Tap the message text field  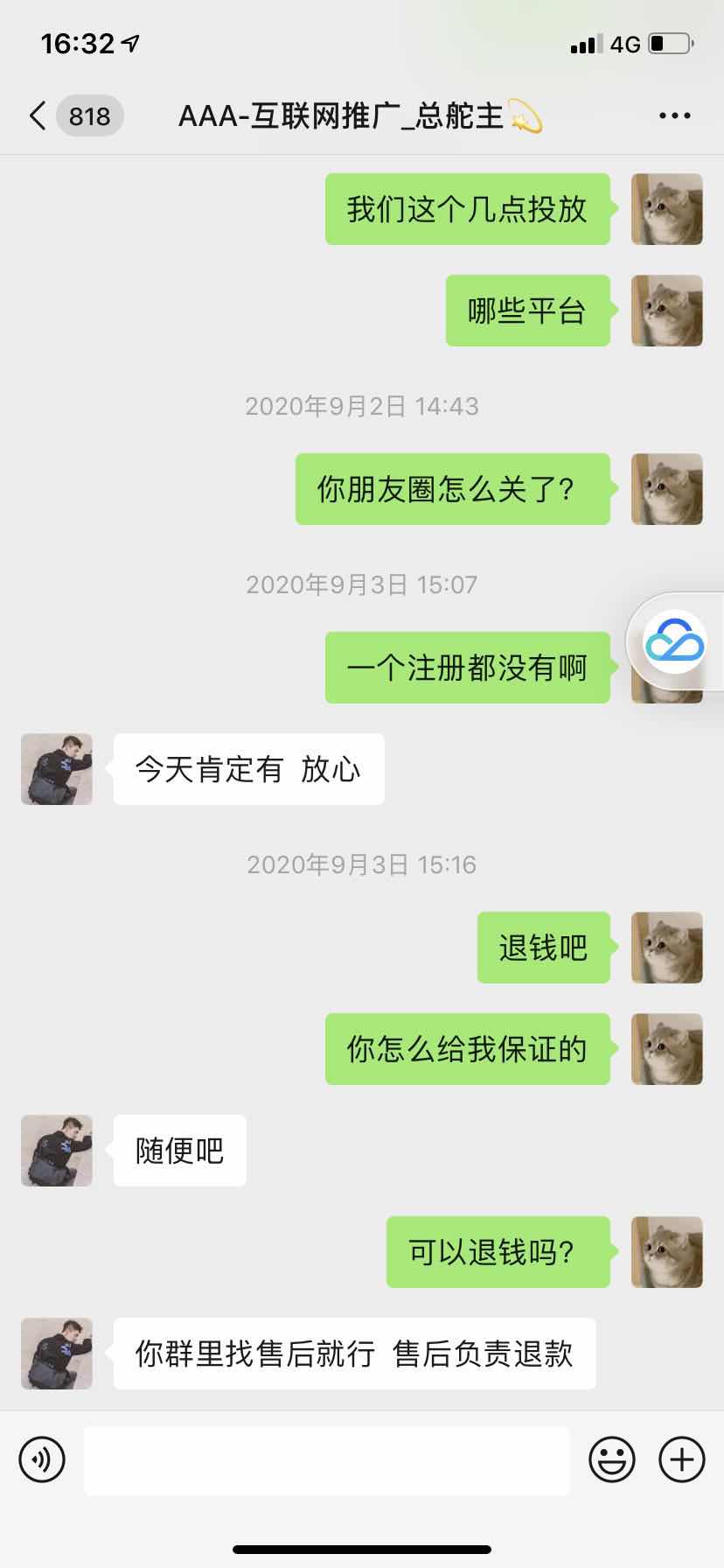click(x=326, y=1459)
